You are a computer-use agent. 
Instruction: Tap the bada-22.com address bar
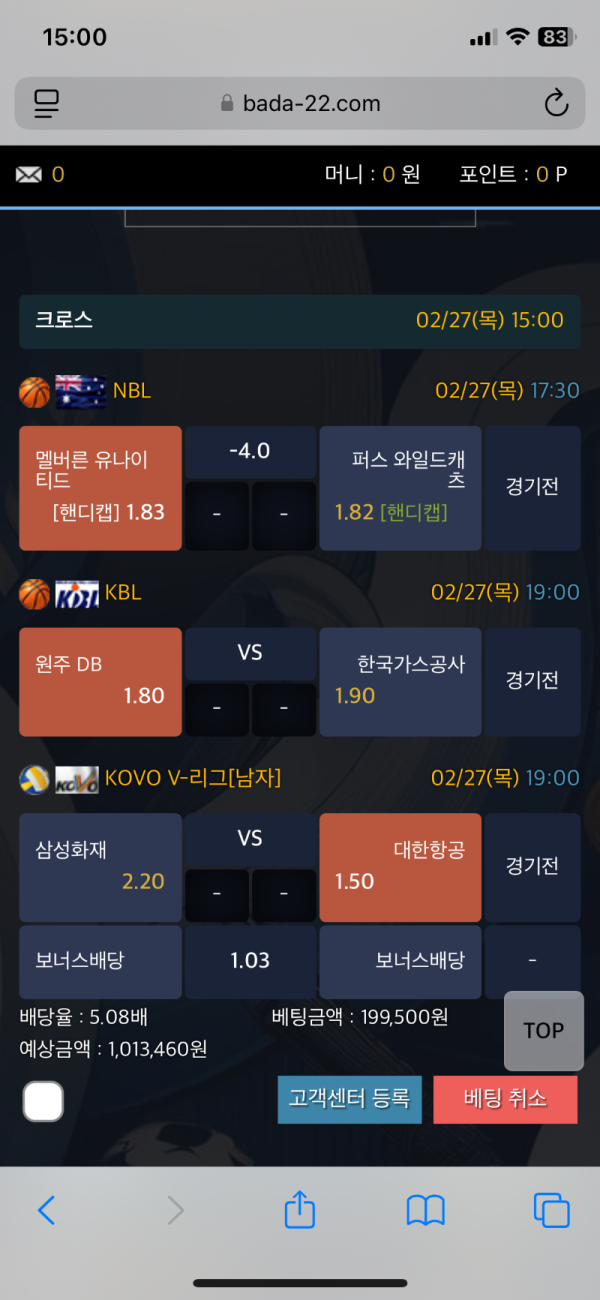pyautogui.click(x=300, y=103)
